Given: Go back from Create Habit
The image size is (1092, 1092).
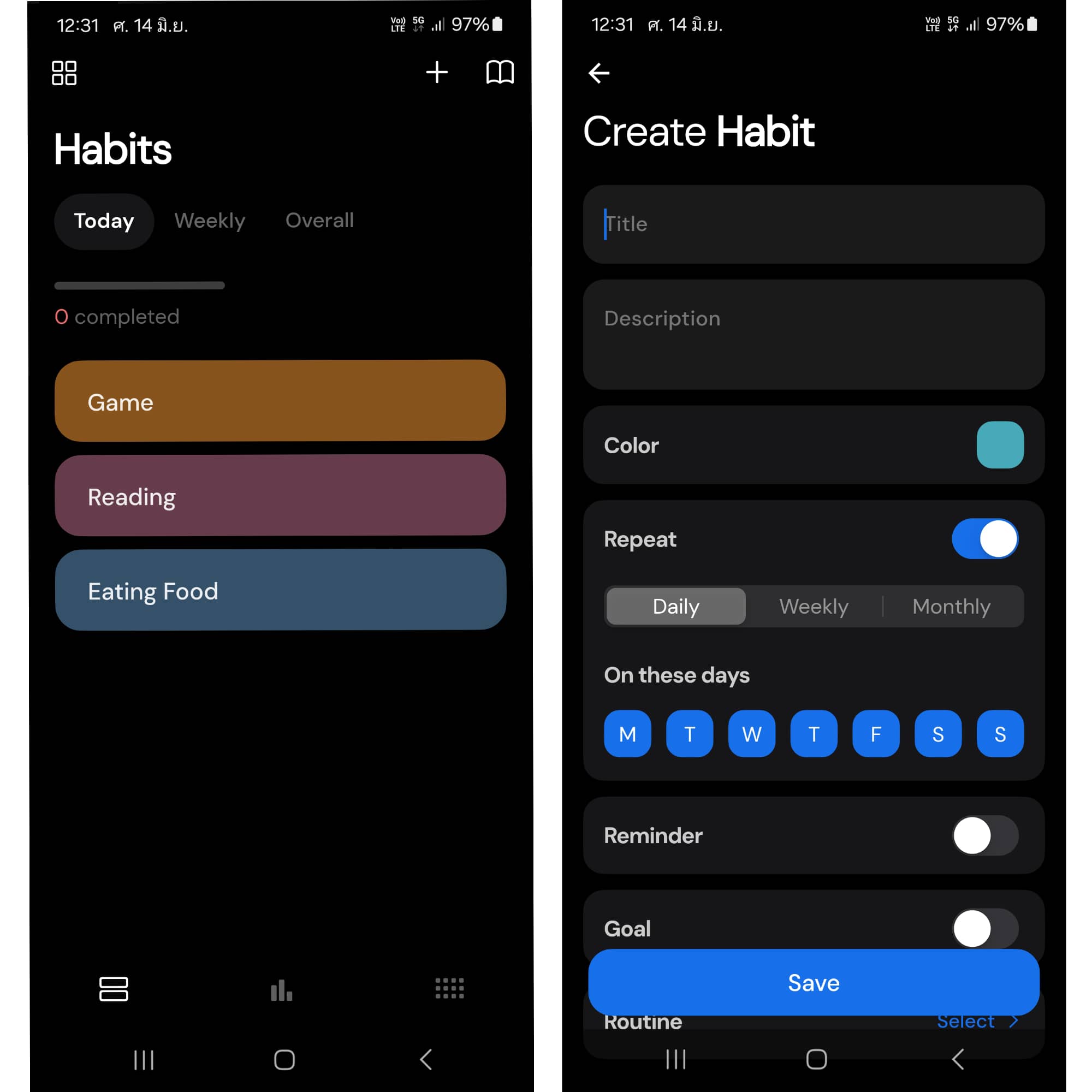Looking at the screenshot, I should click(598, 73).
